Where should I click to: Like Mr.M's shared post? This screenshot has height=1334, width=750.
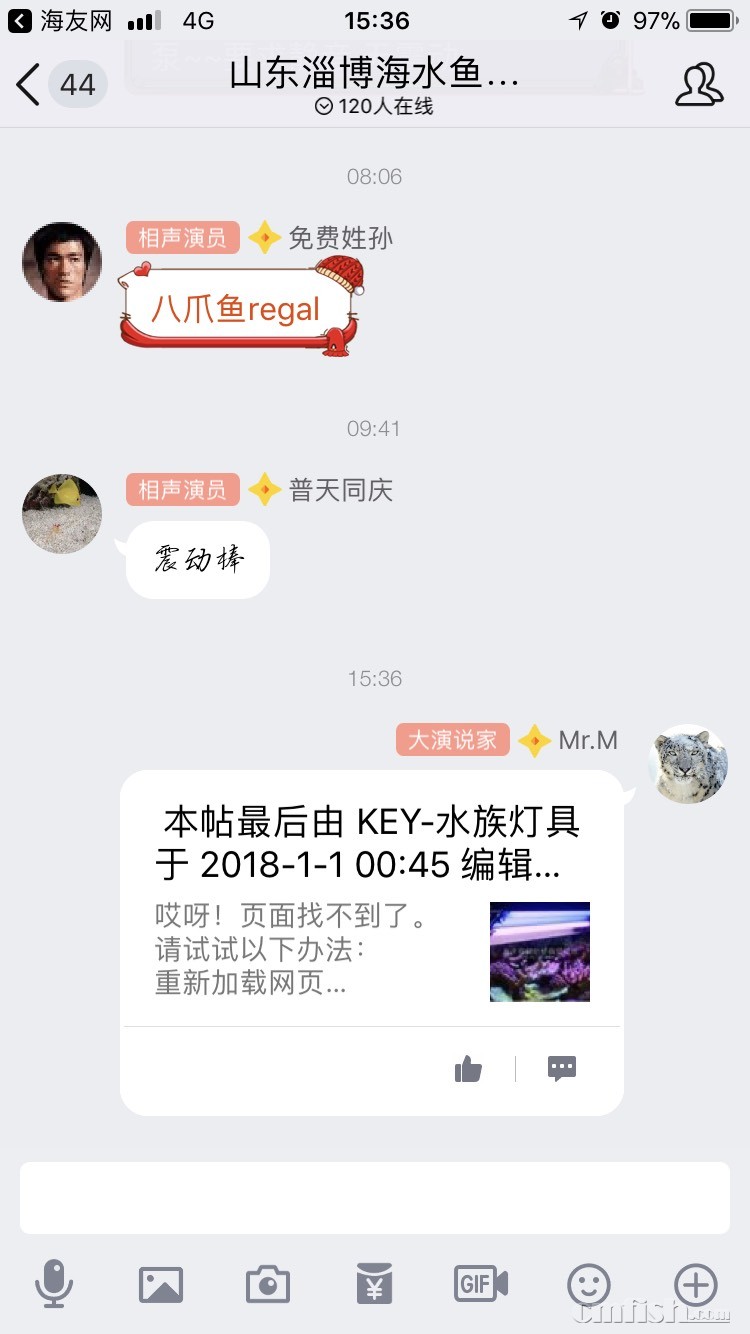pos(468,1069)
